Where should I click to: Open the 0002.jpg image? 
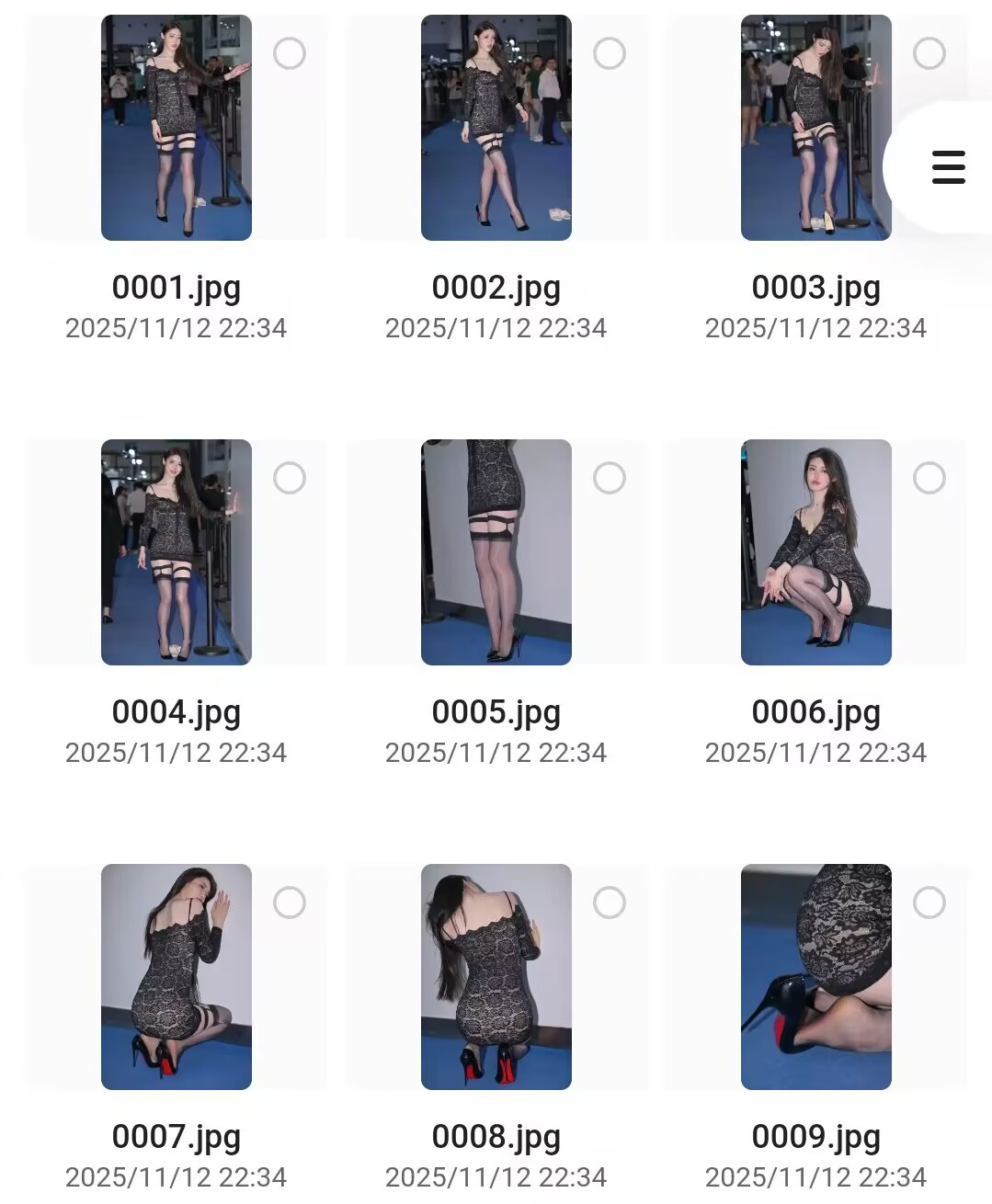point(496,128)
